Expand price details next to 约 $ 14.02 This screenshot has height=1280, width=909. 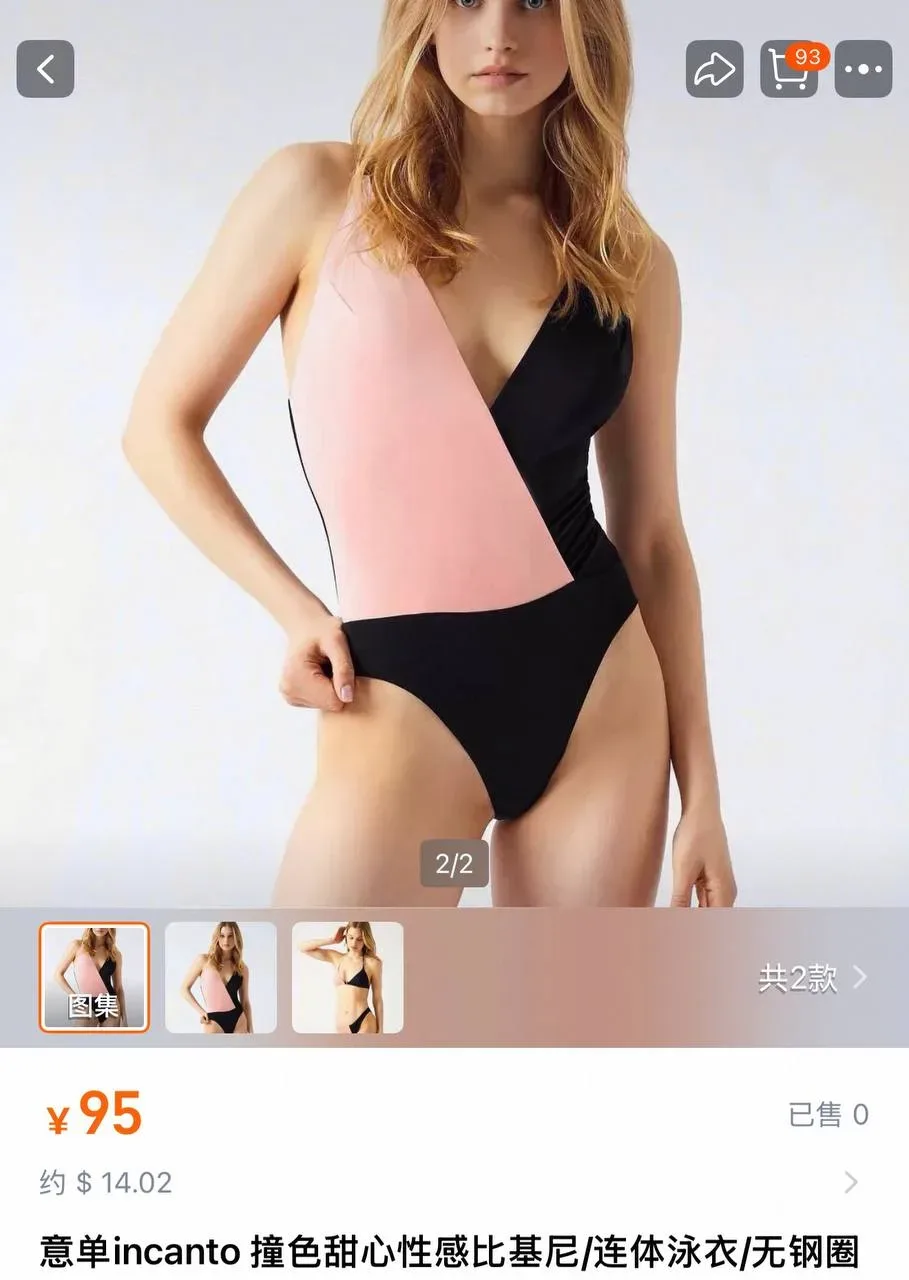pyautogui.click(x=850, y=1183)
